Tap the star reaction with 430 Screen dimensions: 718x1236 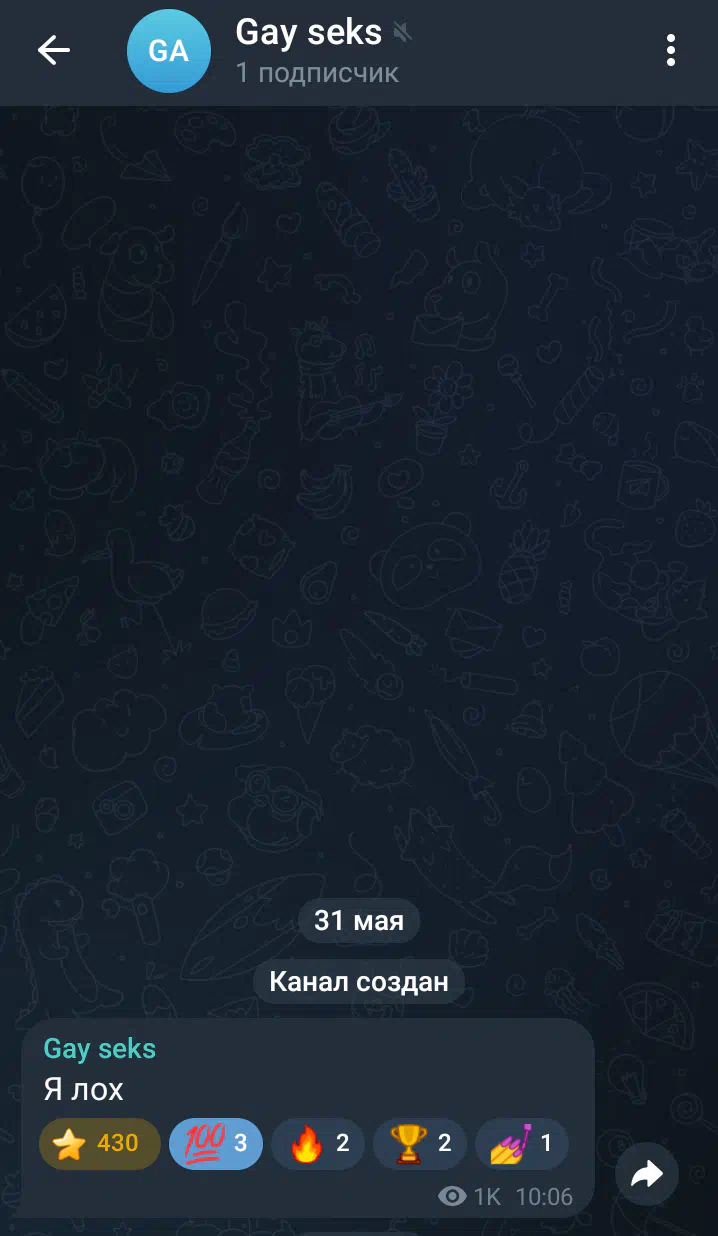[x=99, y=1143]
